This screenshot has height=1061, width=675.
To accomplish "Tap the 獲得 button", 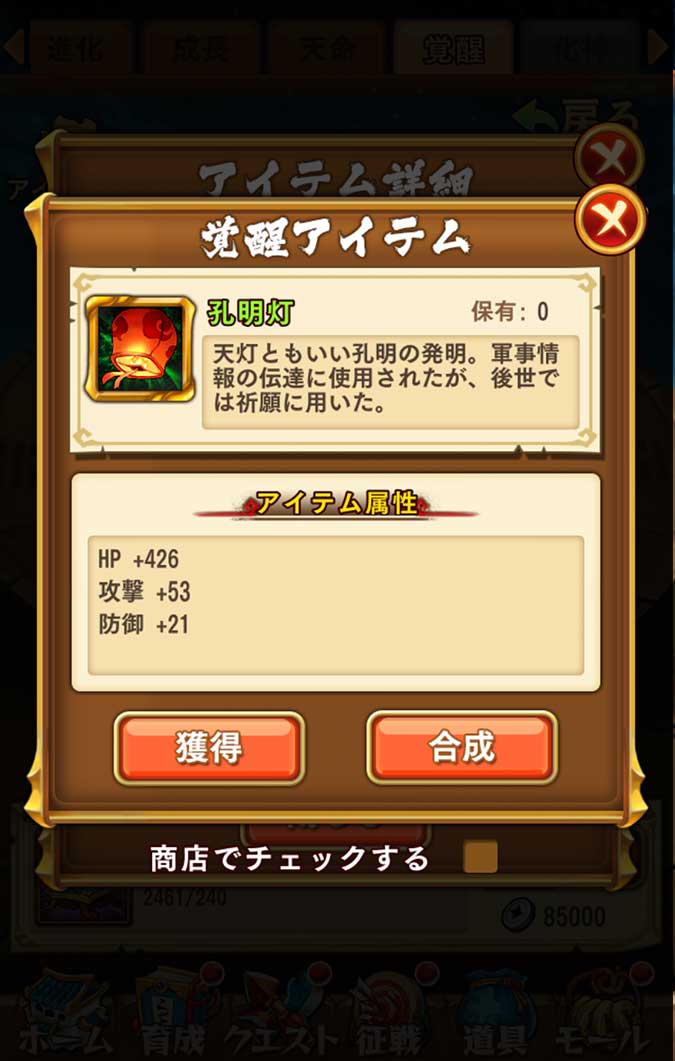I will (209, 747).
